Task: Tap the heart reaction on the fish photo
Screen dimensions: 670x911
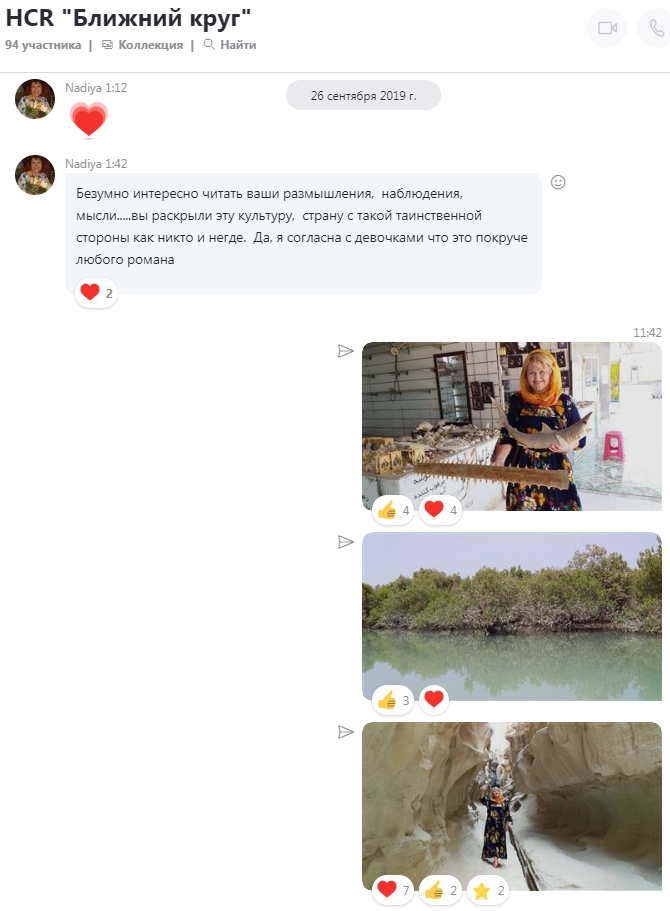Action: [x=440, y=510]
